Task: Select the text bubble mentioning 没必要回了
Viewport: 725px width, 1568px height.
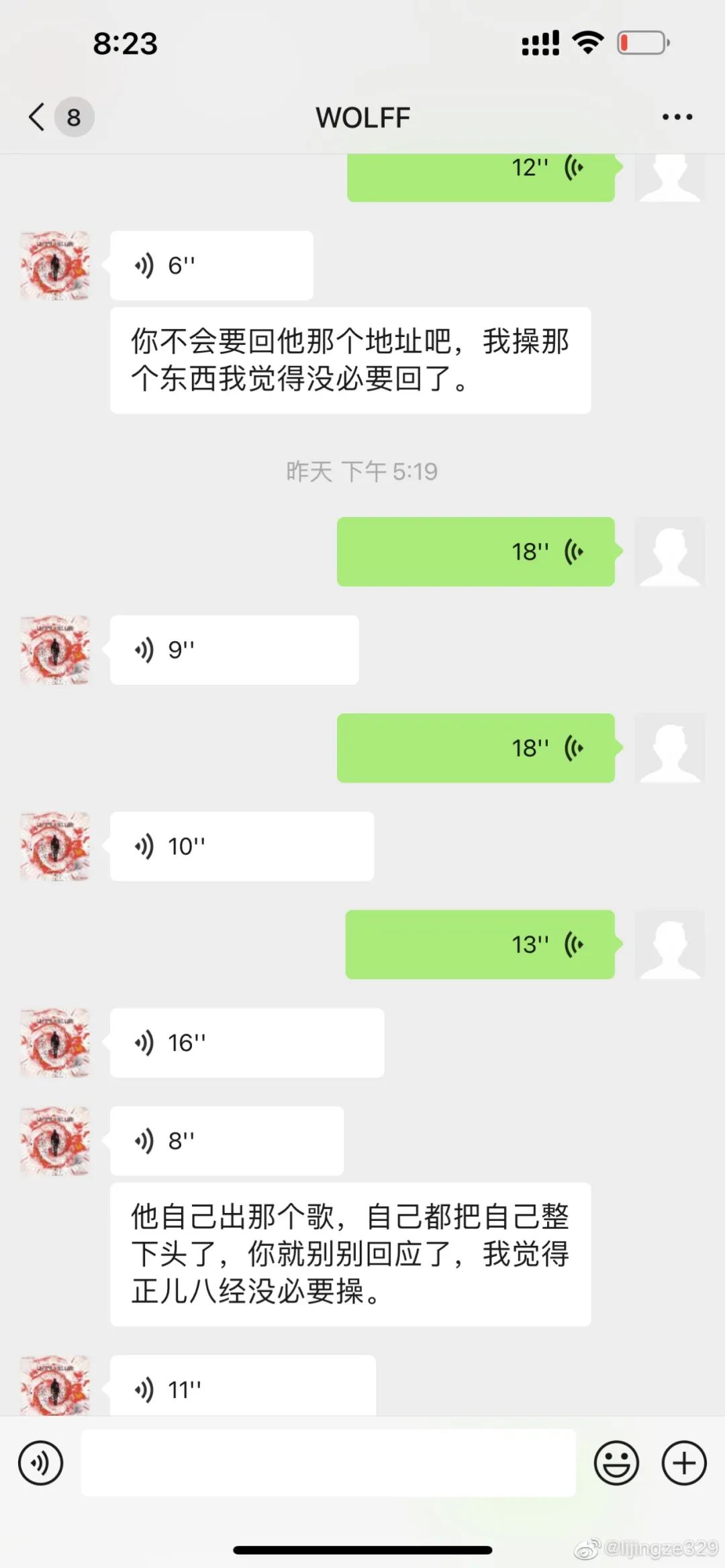Action: click(349, 359)
